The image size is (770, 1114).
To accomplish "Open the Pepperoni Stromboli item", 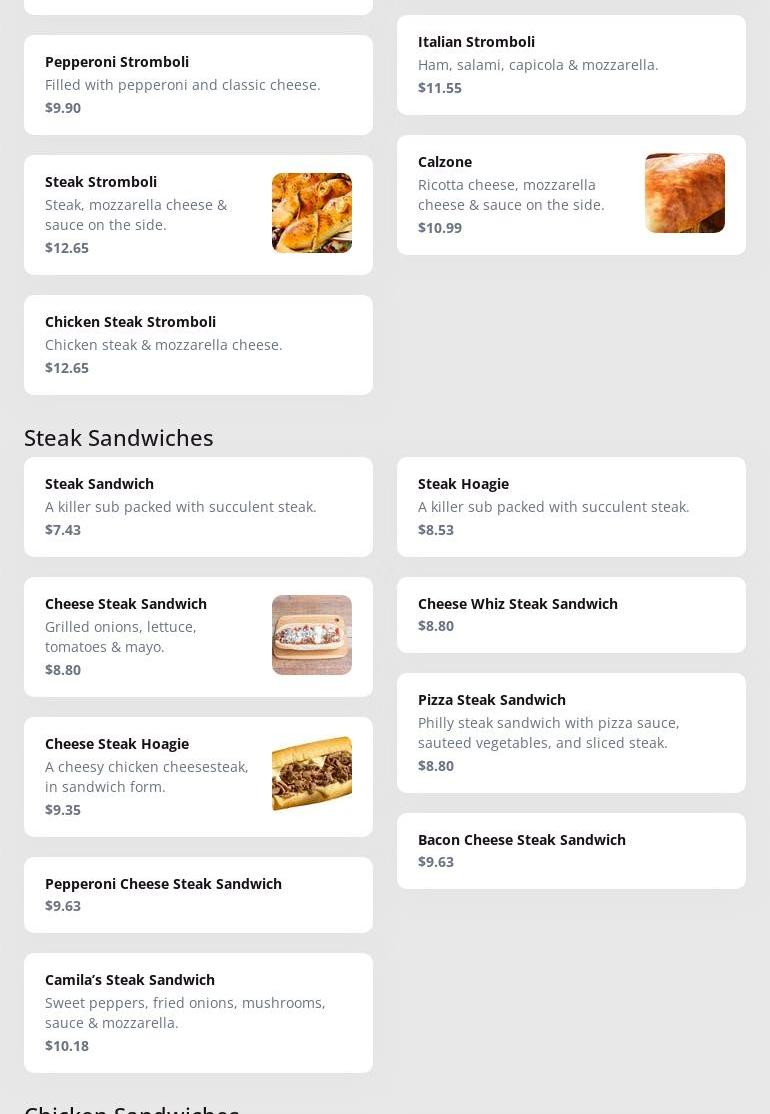I will click(198, 85).
